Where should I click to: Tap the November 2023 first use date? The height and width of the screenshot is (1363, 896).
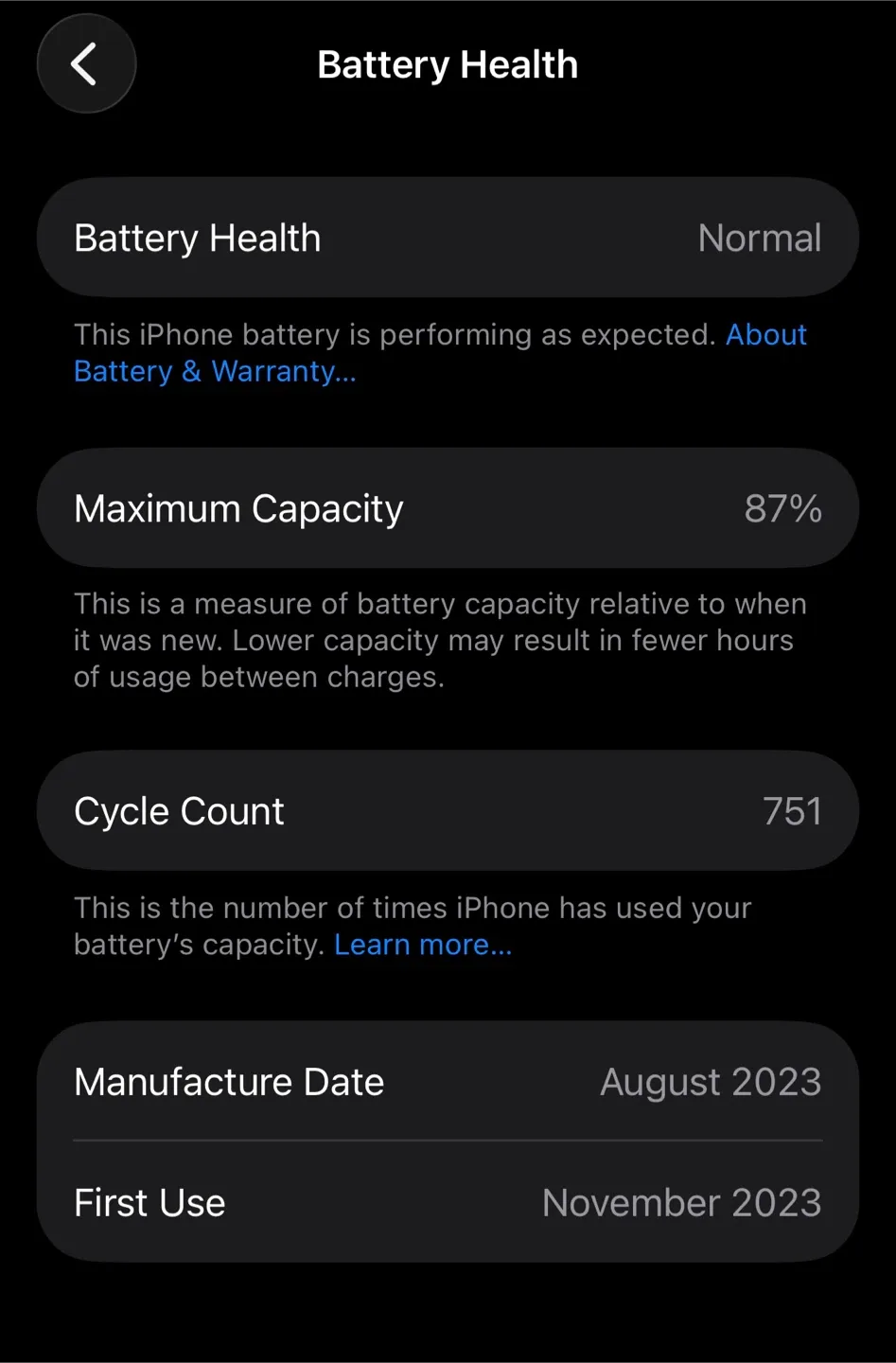pos(680,1202)
